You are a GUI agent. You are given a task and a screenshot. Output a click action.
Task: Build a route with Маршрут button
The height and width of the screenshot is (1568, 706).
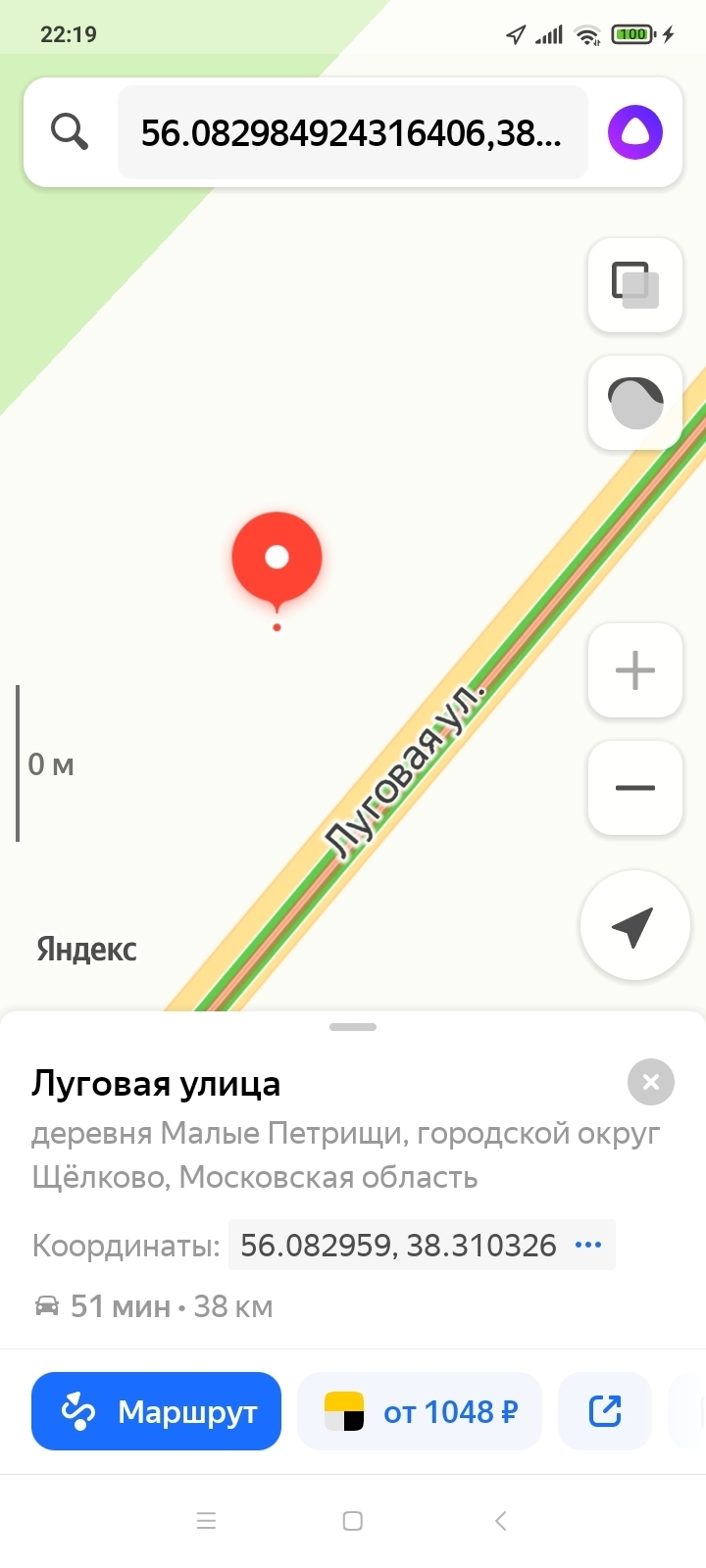[157, 1411]
